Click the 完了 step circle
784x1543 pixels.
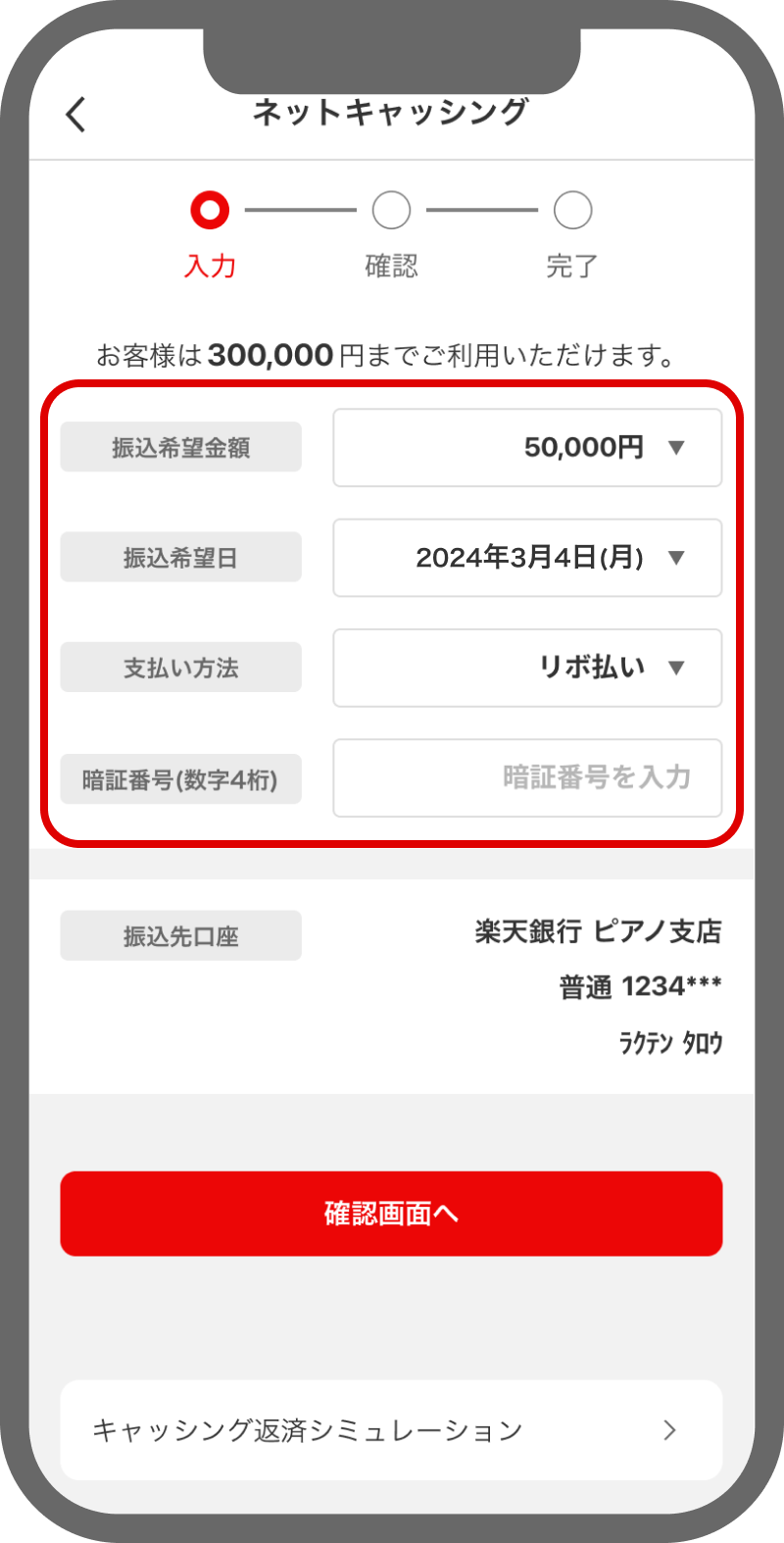point(572,210)
